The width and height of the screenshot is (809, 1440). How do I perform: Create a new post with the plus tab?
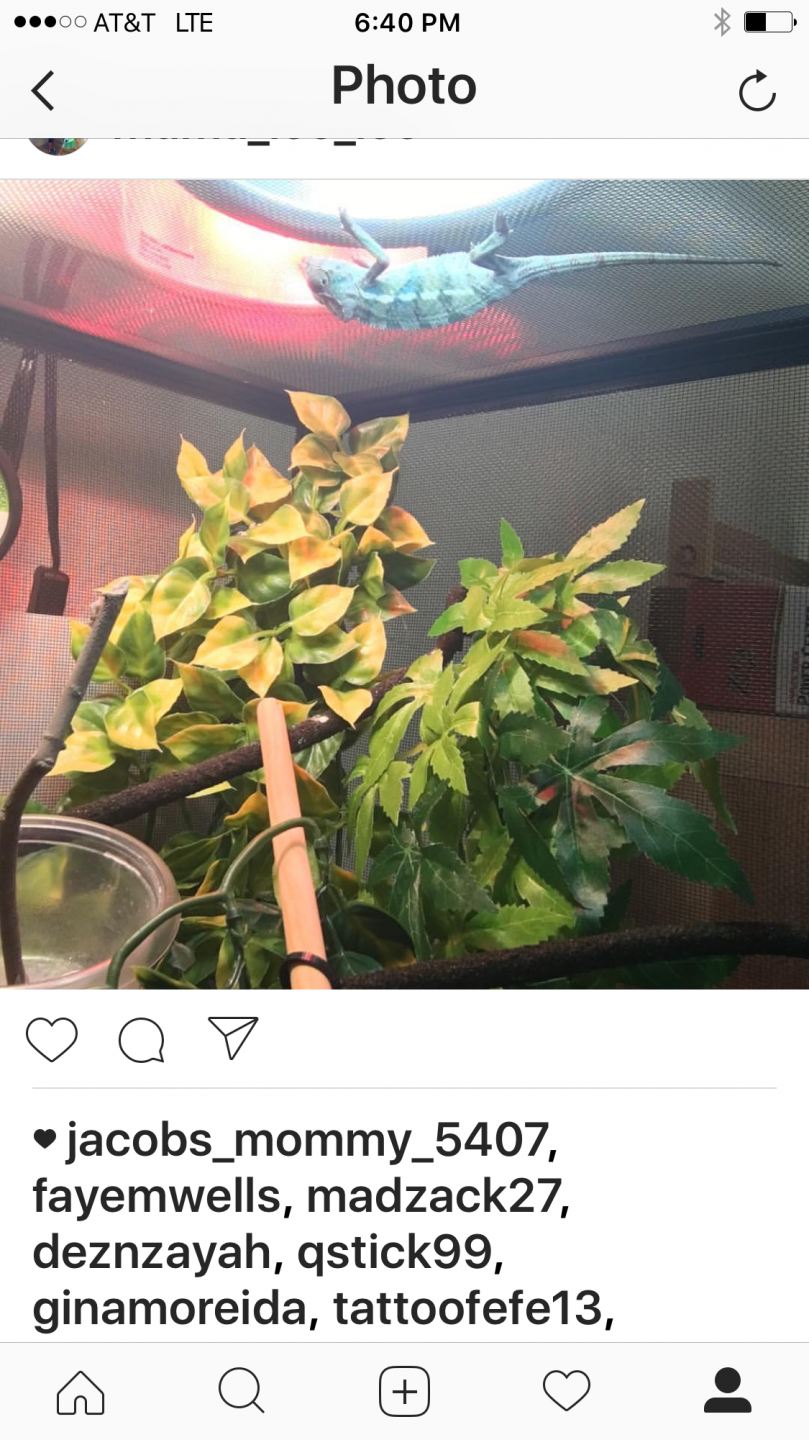(404, 1392)
